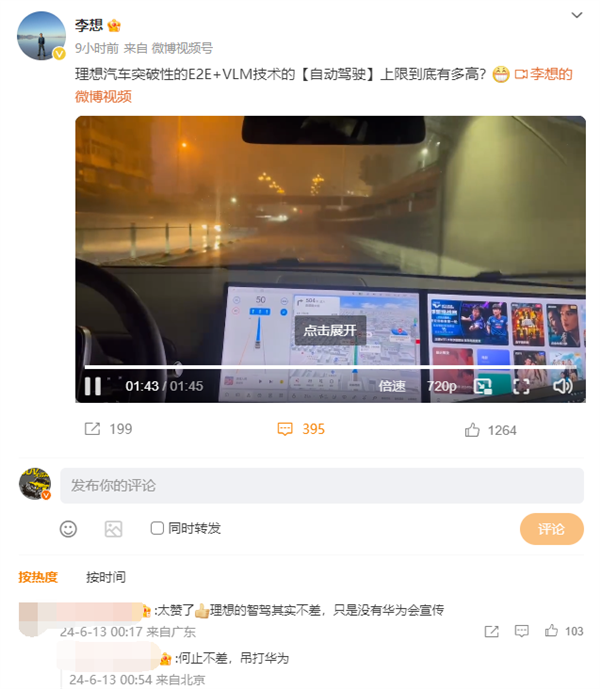
Task: Like the comment with 103 likes
Action: point(563,632)
